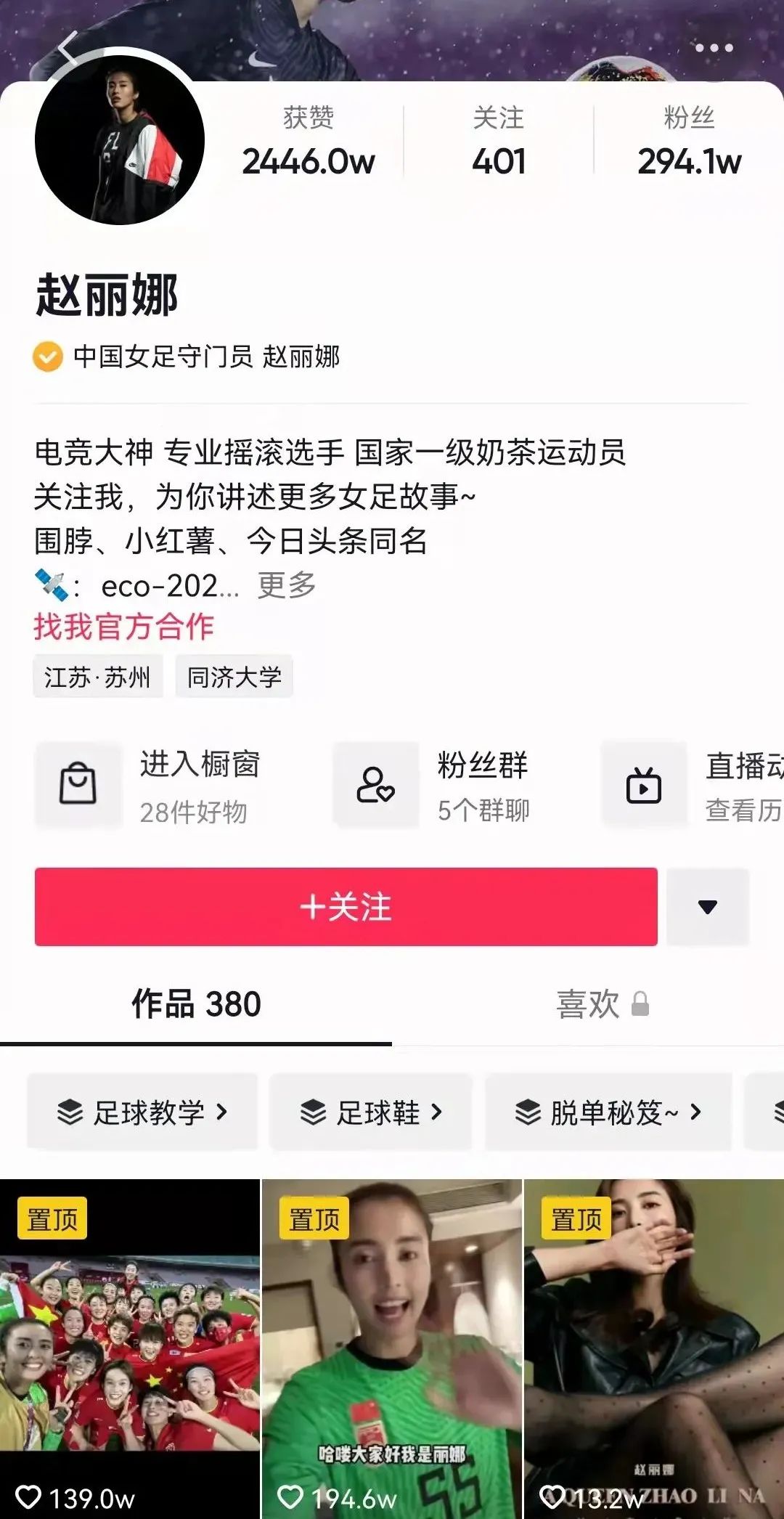Open the 足球鞋 collection

(x=370, y=1112)
